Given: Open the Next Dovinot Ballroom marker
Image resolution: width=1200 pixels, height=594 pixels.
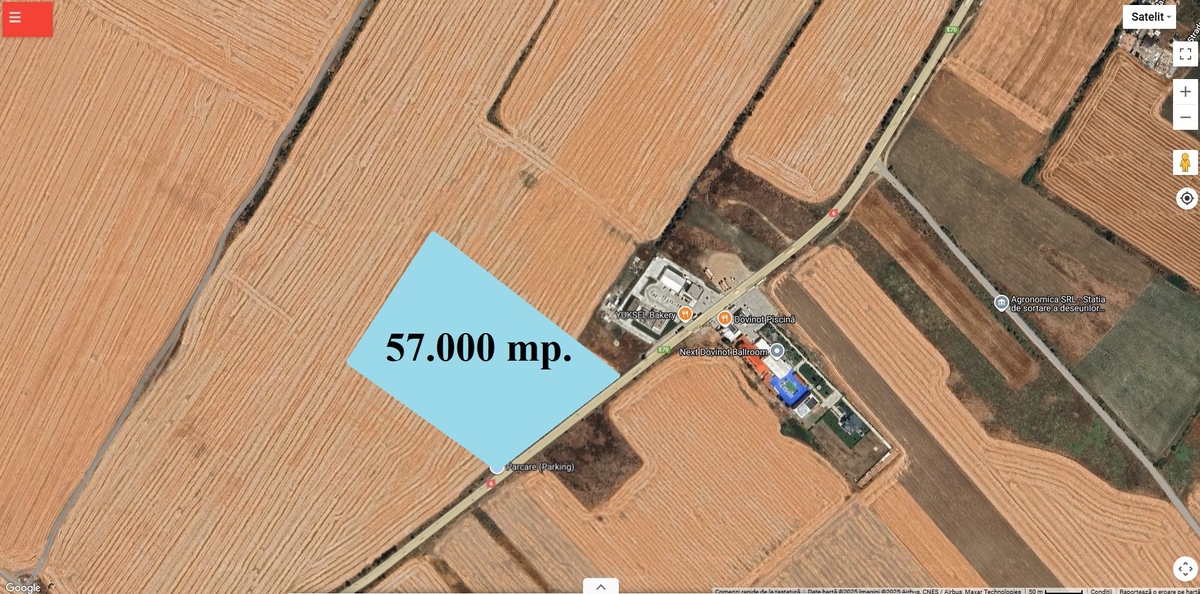Looking at the screenshot, I should tap(777, 351).
